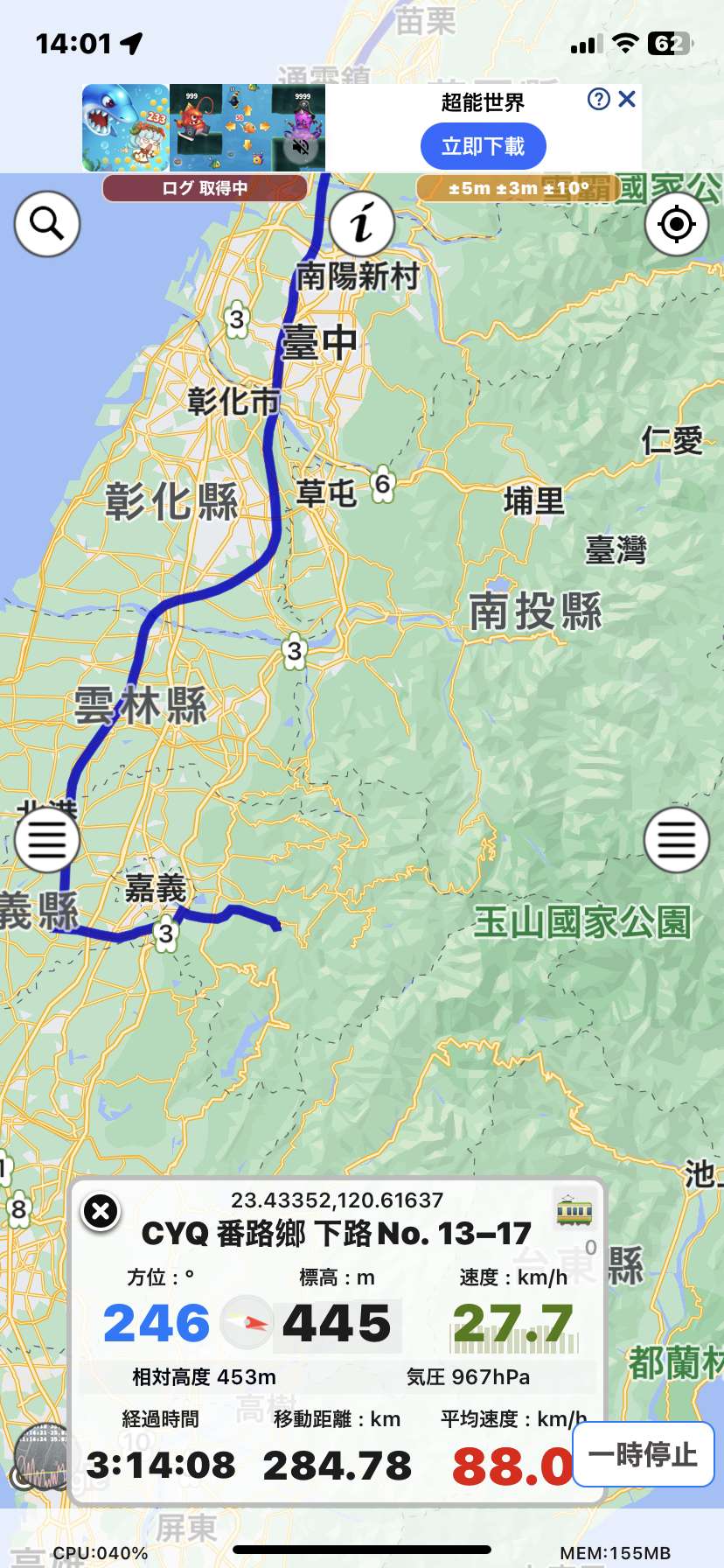Open the ad info question mark
Screen dimensions: 724x1568
point(599,99)
